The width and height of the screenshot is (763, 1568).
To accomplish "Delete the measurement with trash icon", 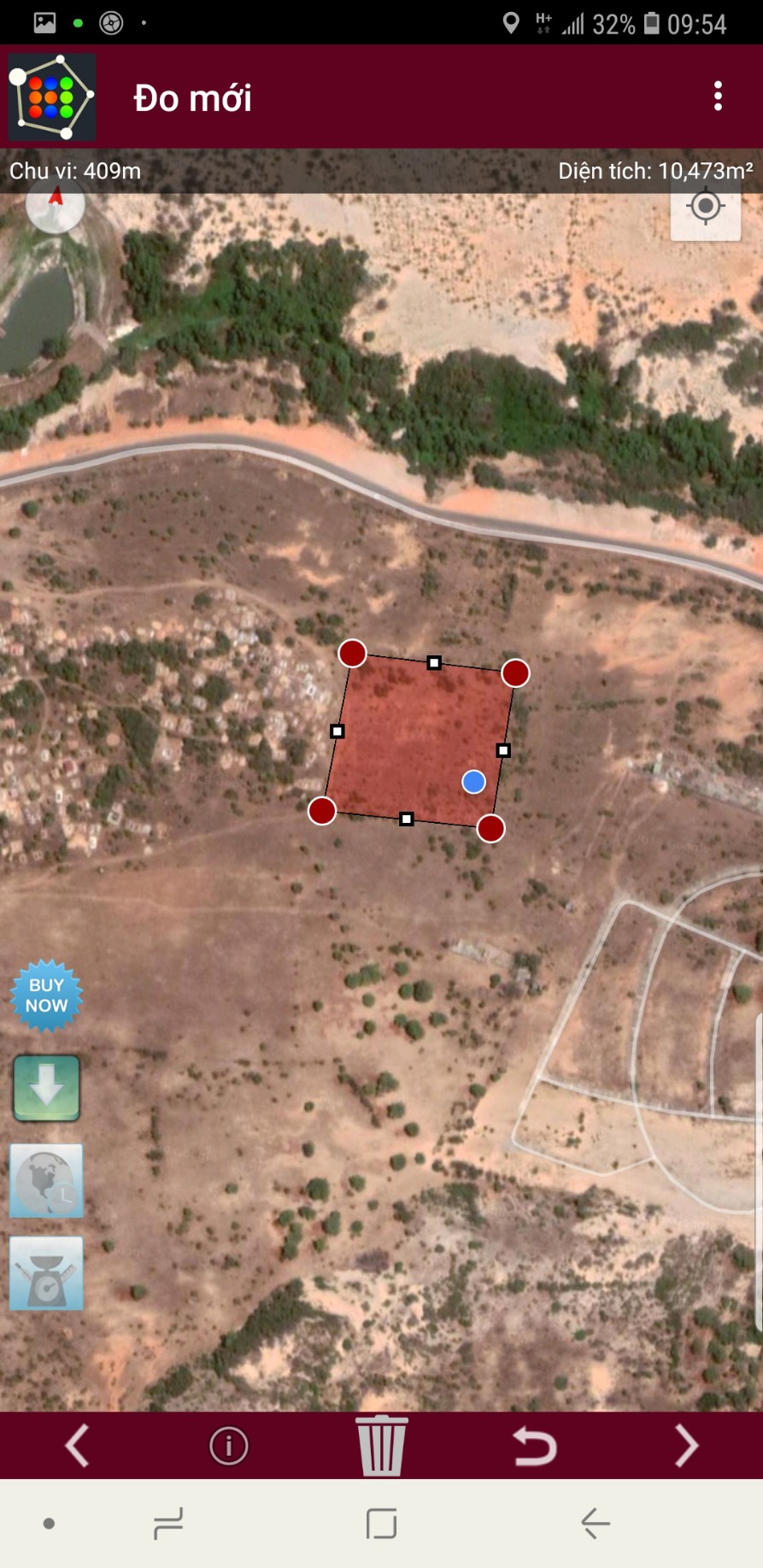I will pos(382,1446).
